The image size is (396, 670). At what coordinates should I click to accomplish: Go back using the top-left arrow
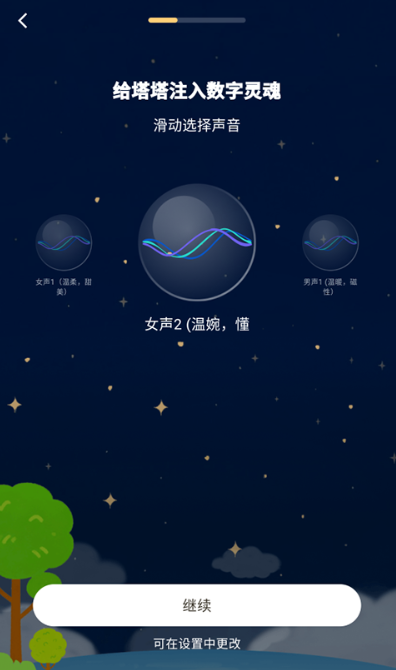pos(23,21)
